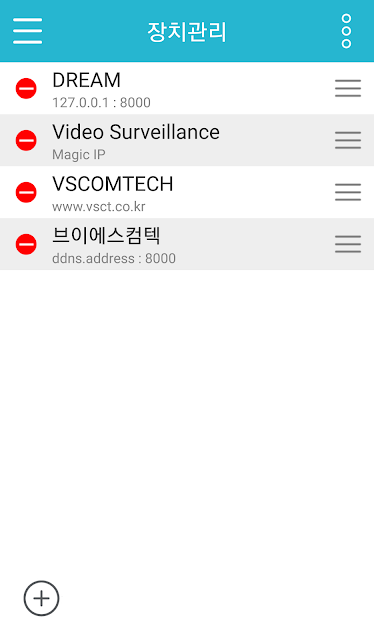This screenshot has width=374, height=640.
Task: Open the VSCOMTECH device entry
Action: (187, 192)
